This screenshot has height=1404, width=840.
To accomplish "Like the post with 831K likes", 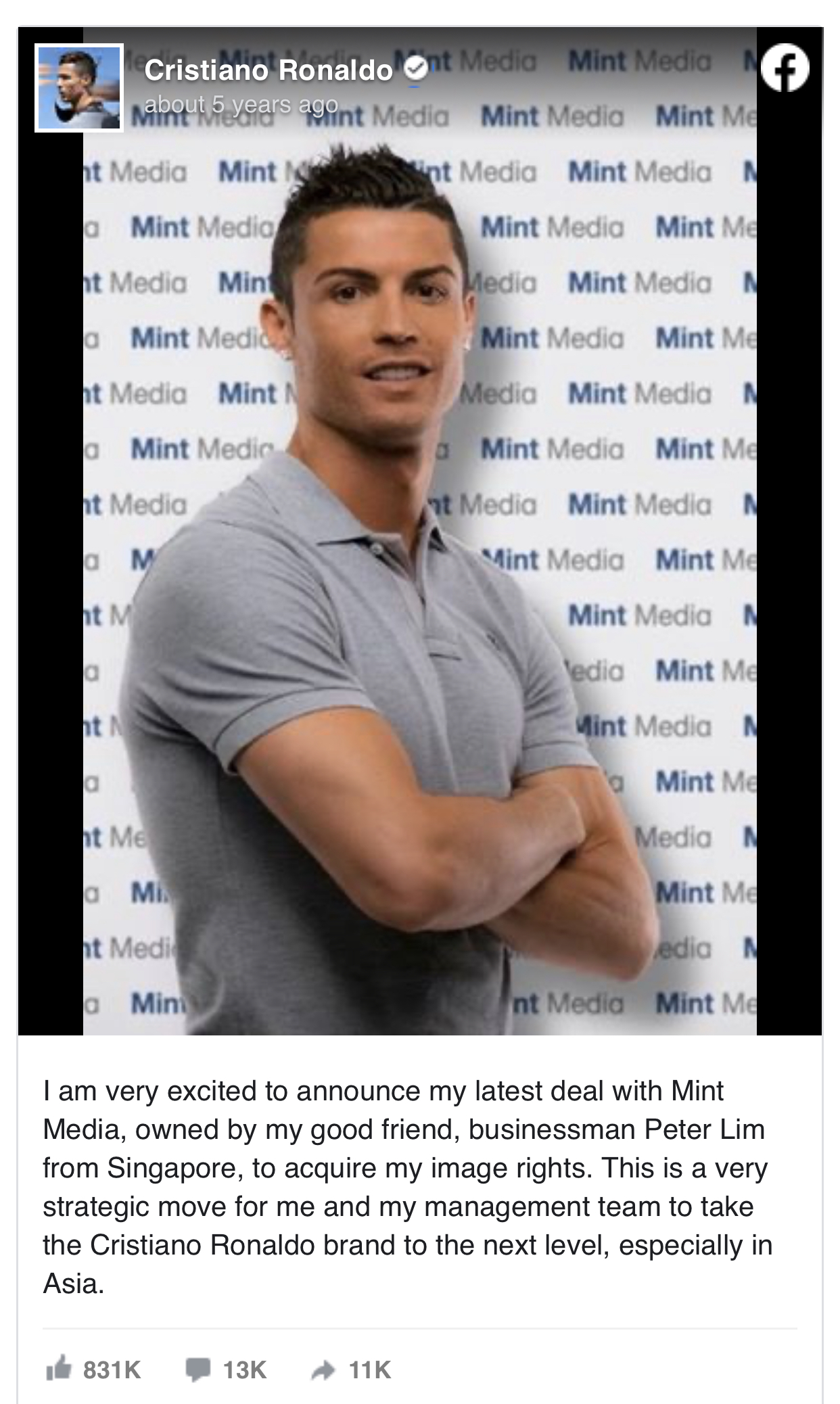I will pos(93,1370).
